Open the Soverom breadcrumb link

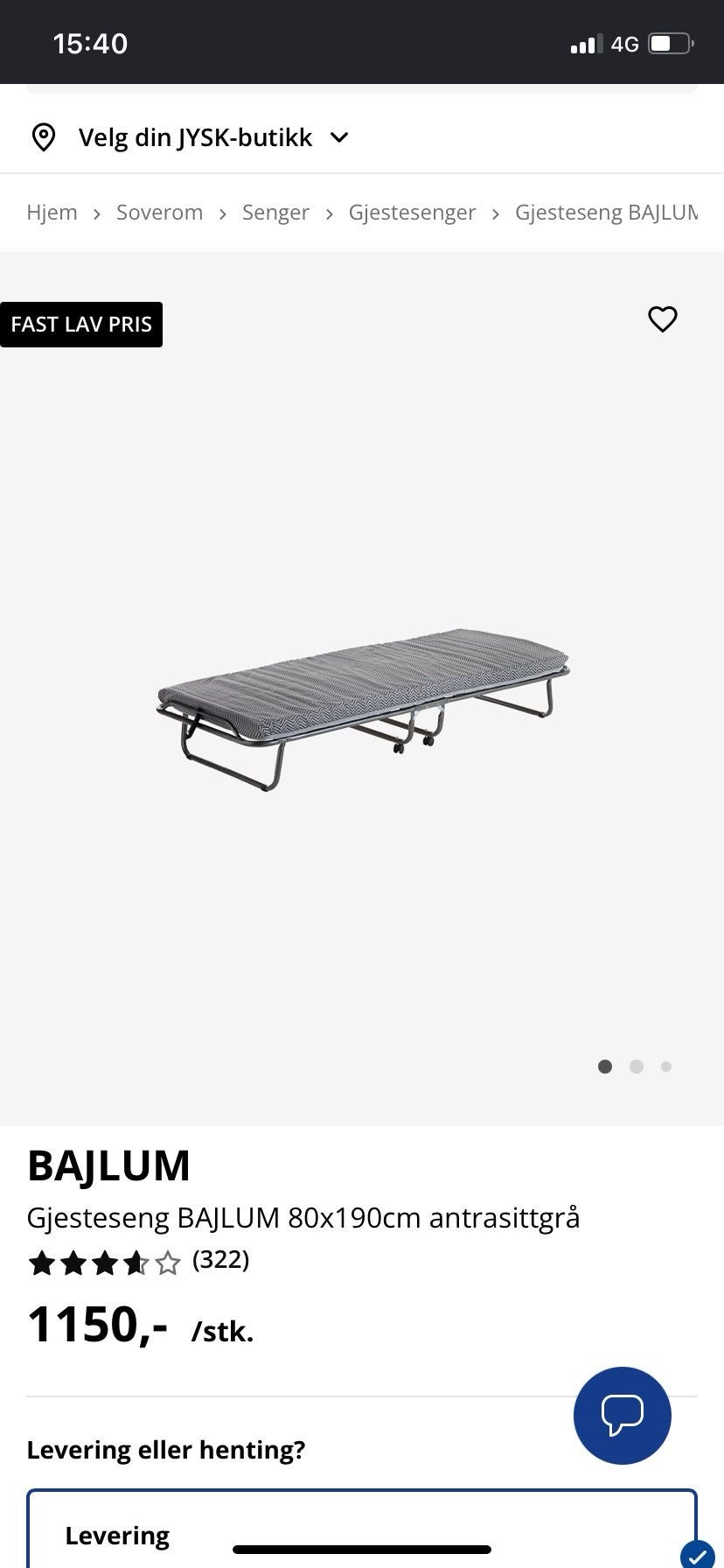[159, 213]
